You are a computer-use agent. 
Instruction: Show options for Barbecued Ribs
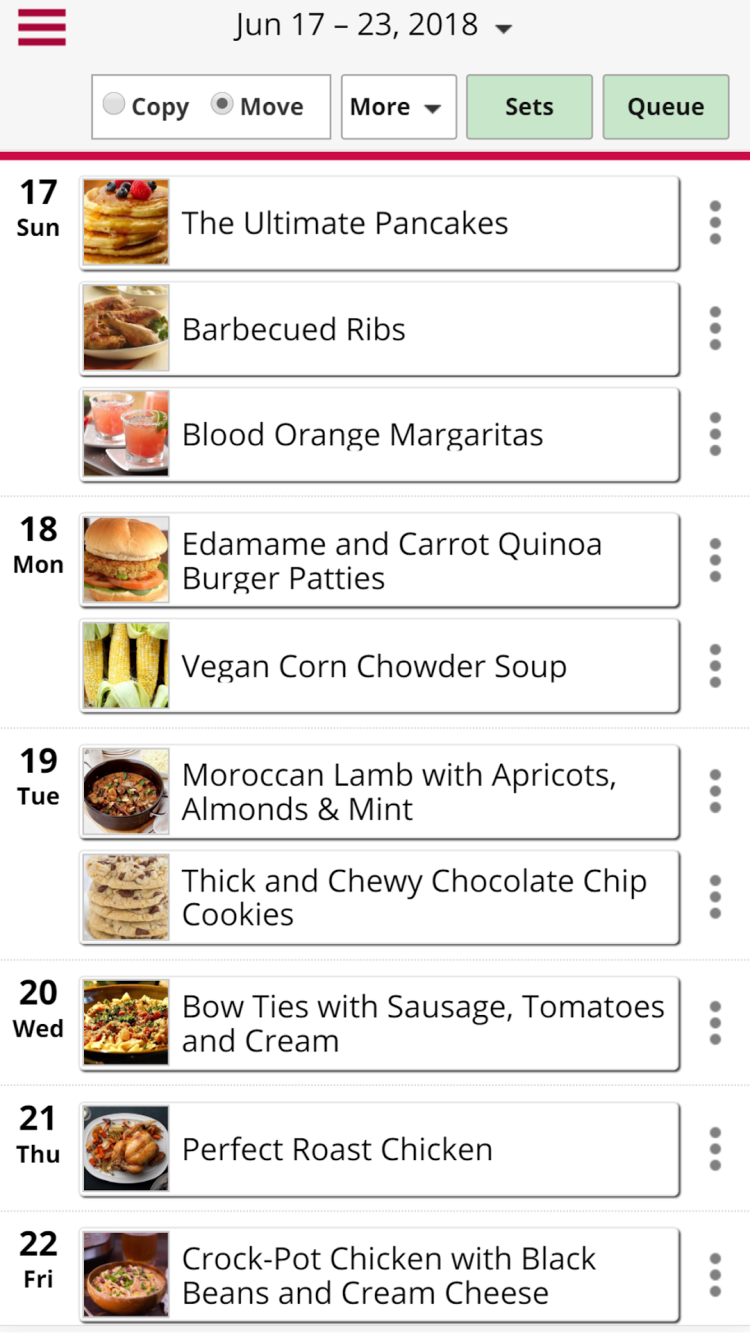point(715,329)
